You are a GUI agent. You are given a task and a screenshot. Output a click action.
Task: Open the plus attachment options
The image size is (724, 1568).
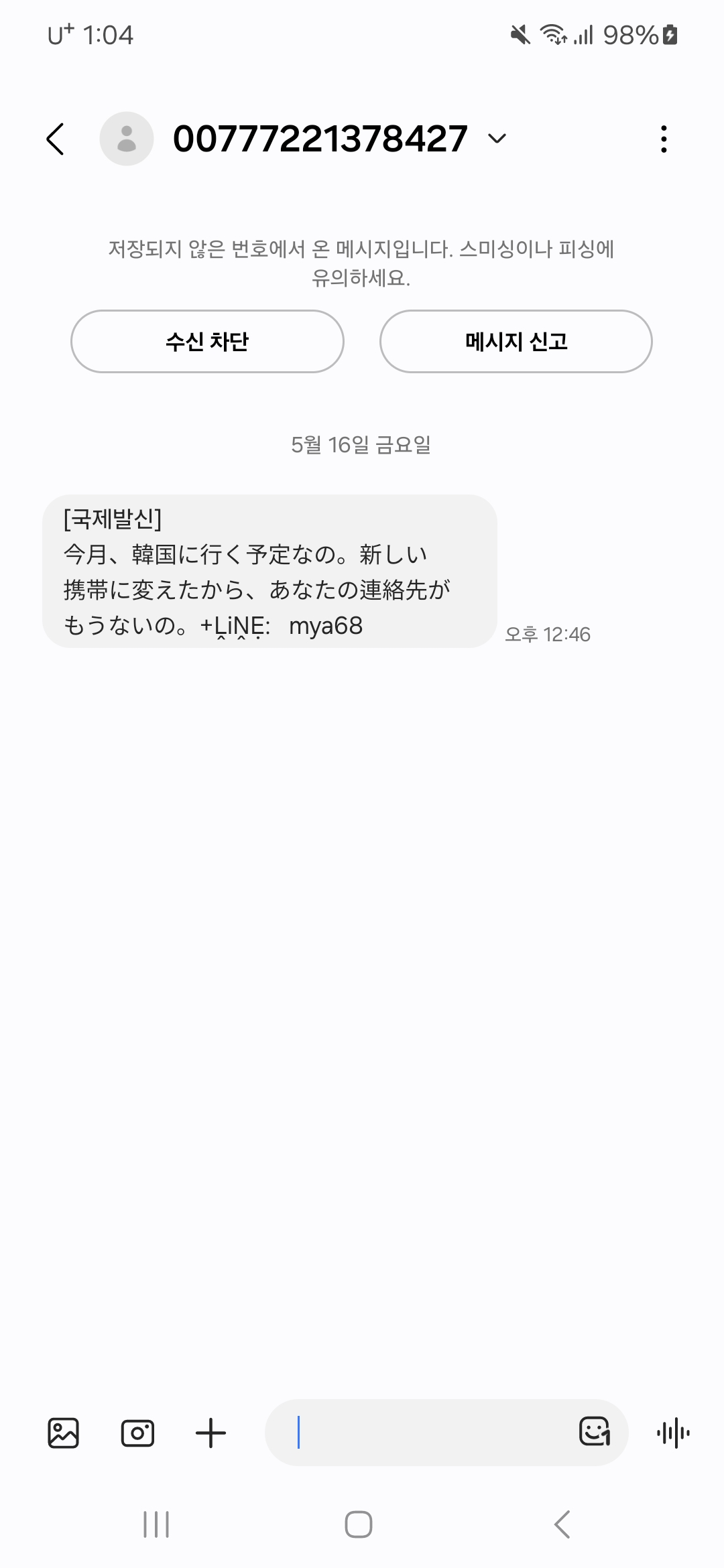tap(210, 1433)
